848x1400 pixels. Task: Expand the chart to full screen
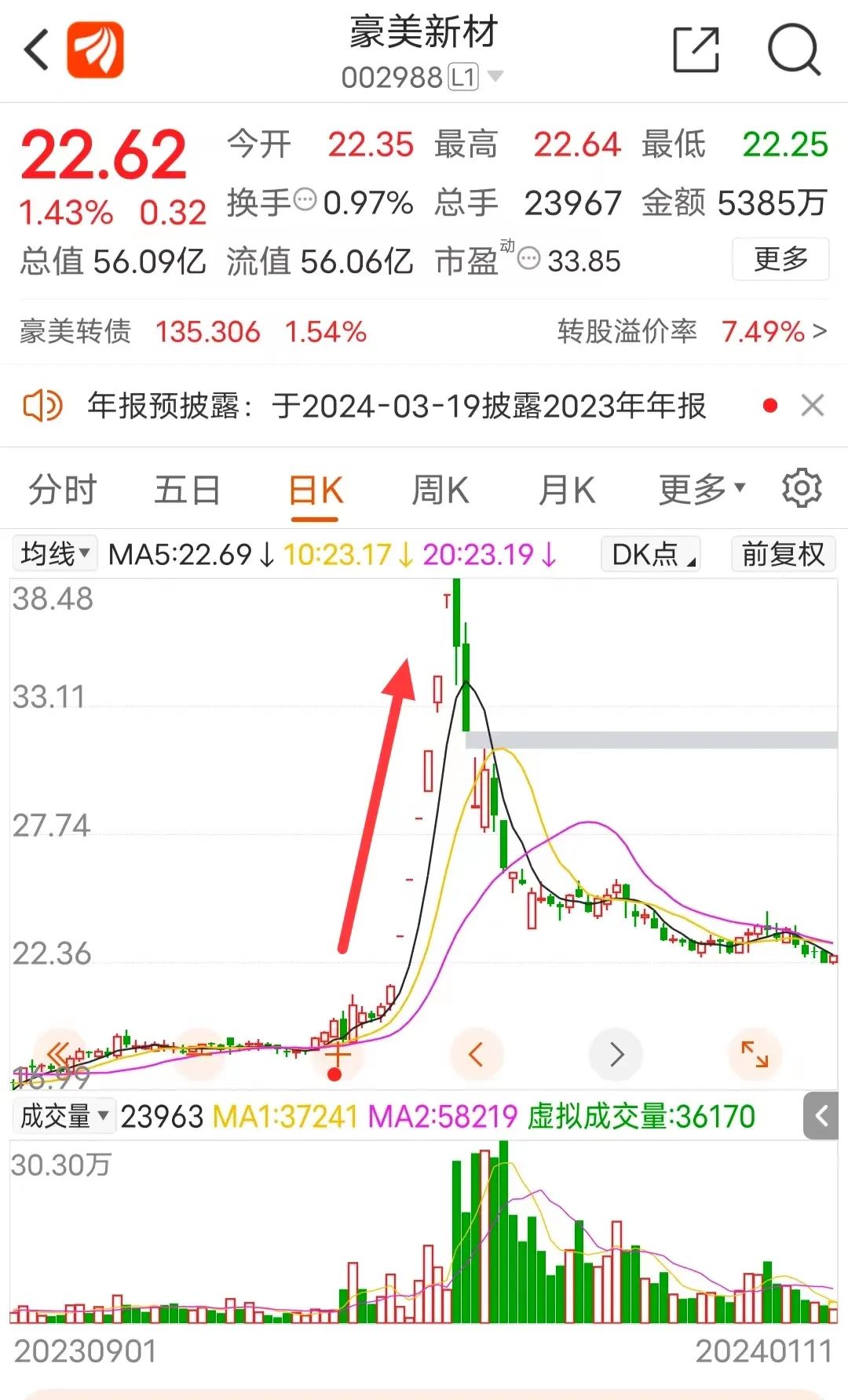pos(755,1054)
